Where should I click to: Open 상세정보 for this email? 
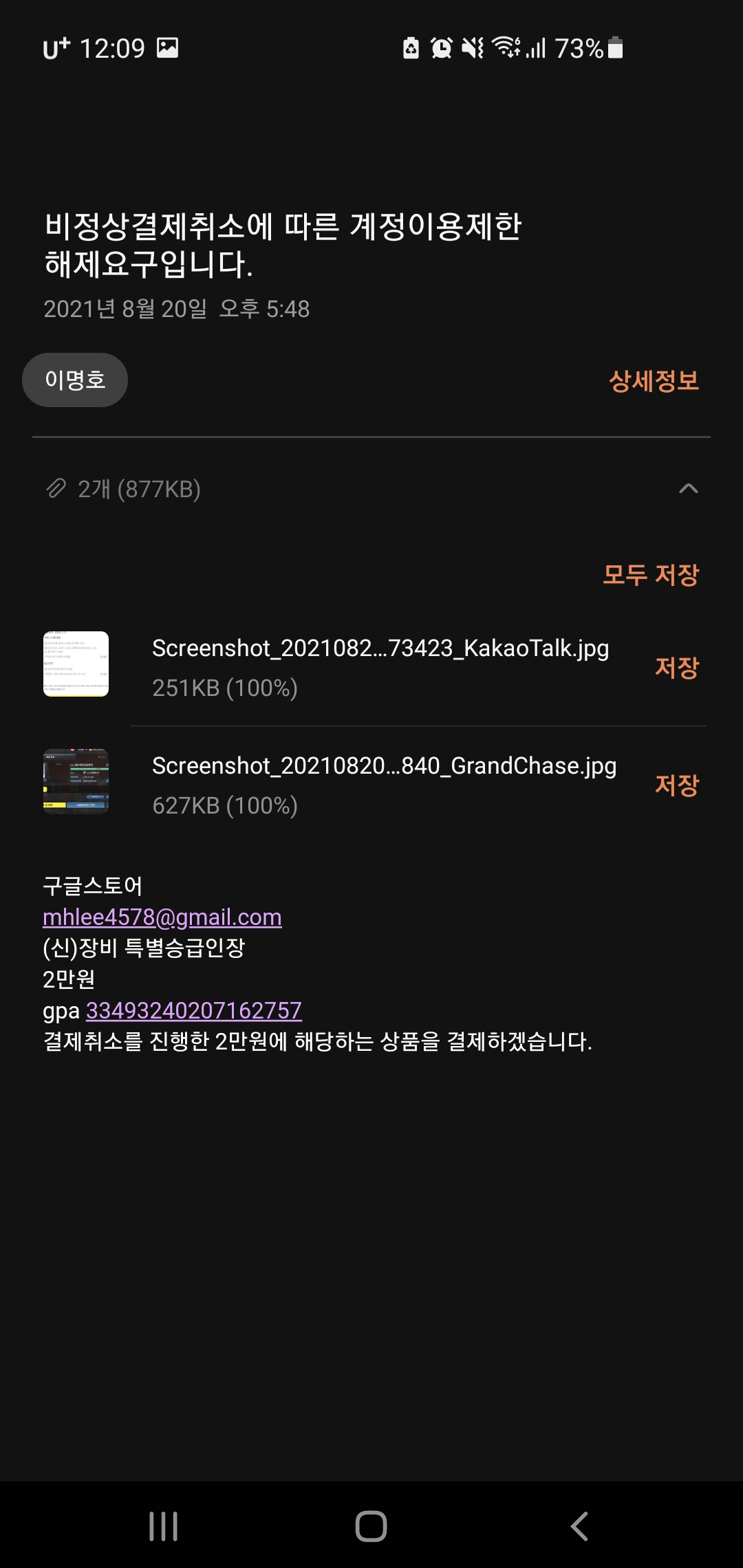pyautogui.click(x=654, y=380)
